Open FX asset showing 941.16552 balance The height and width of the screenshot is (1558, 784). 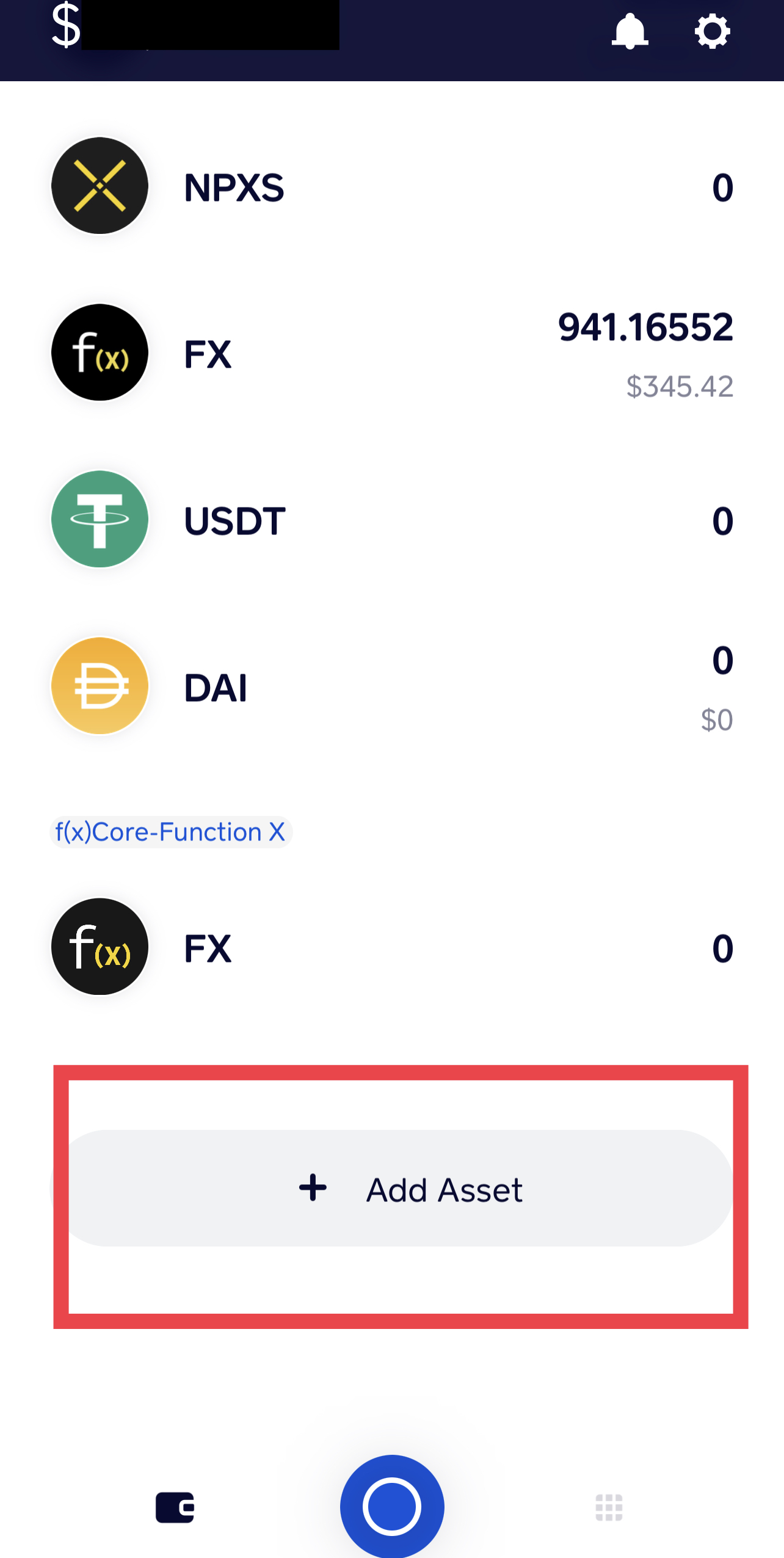[392, 353]
